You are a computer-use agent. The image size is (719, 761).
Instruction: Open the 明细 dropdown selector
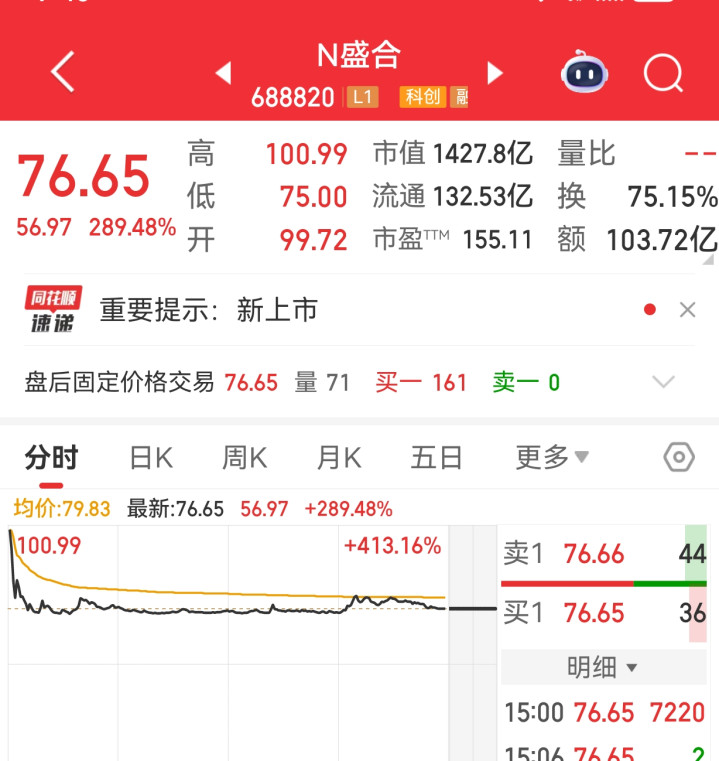click(x=603, y=667)
